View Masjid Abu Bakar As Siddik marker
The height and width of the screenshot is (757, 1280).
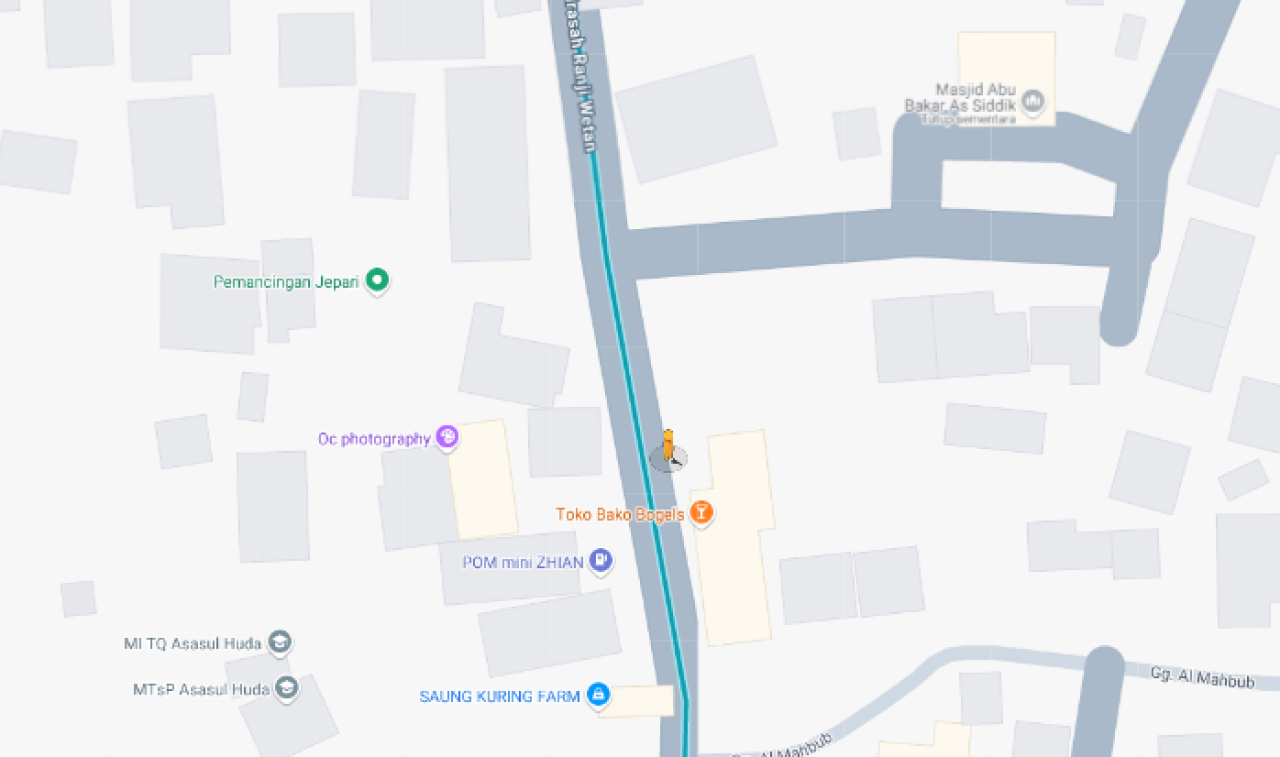(1033, 102)
